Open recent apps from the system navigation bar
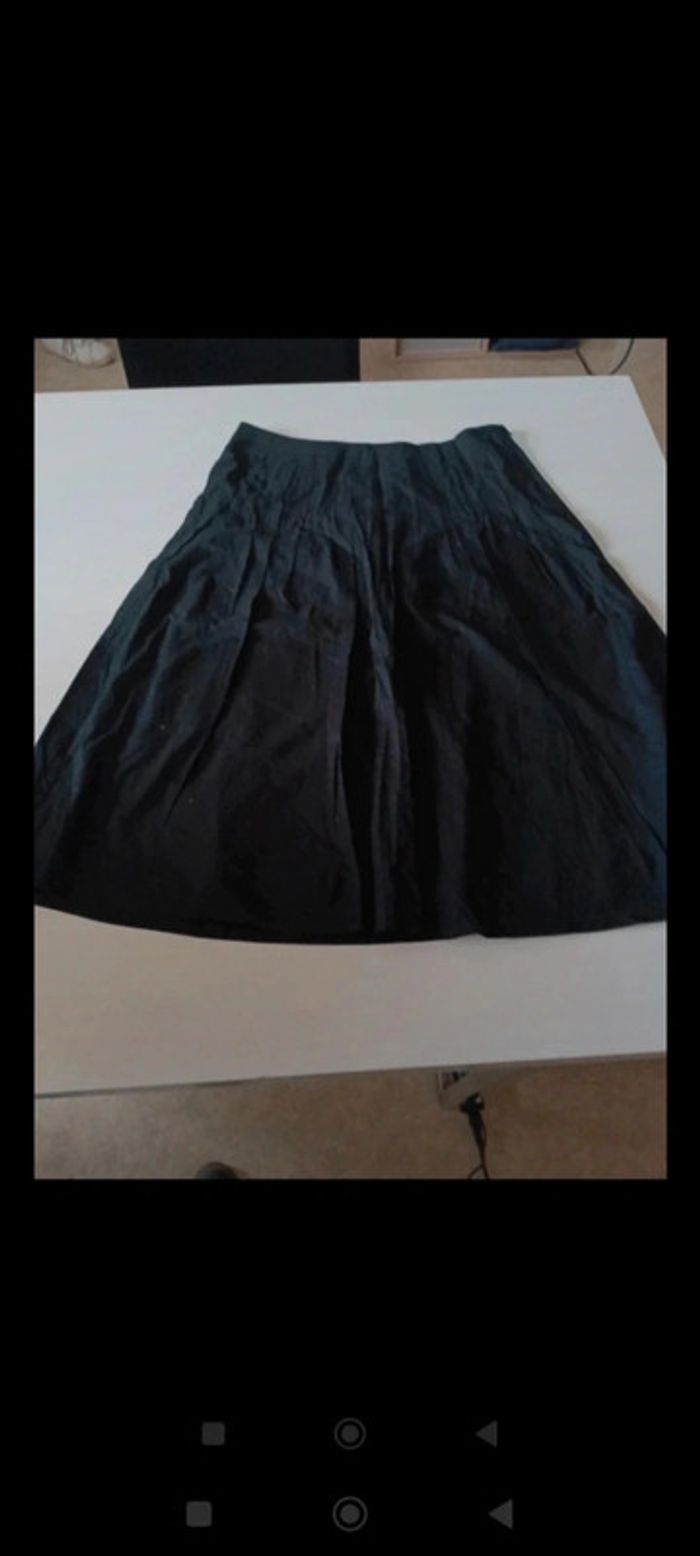The width and height of the screenshot is (700, 1556). [199, 1513]
